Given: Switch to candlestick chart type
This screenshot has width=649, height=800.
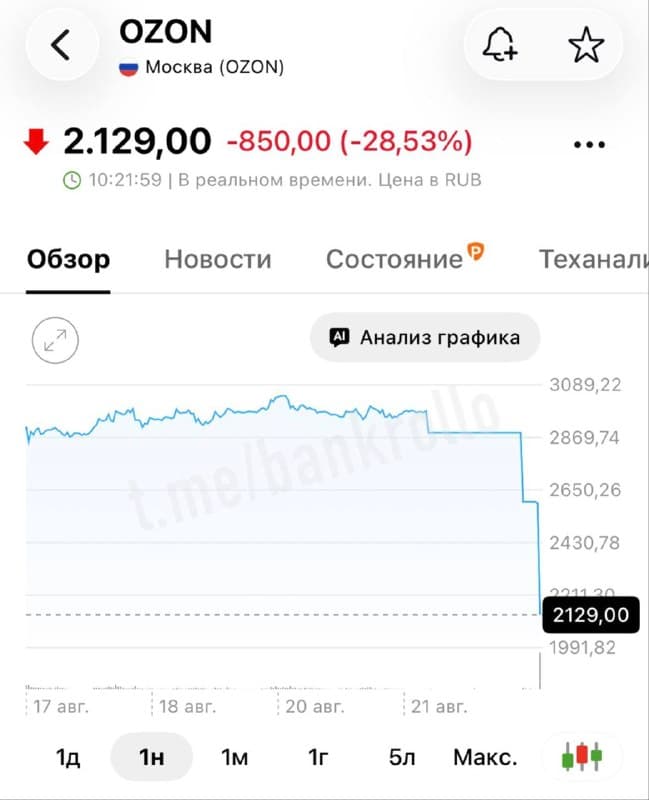Looking at the screenshot, I should pyautogui.click(x=582, y=757).
